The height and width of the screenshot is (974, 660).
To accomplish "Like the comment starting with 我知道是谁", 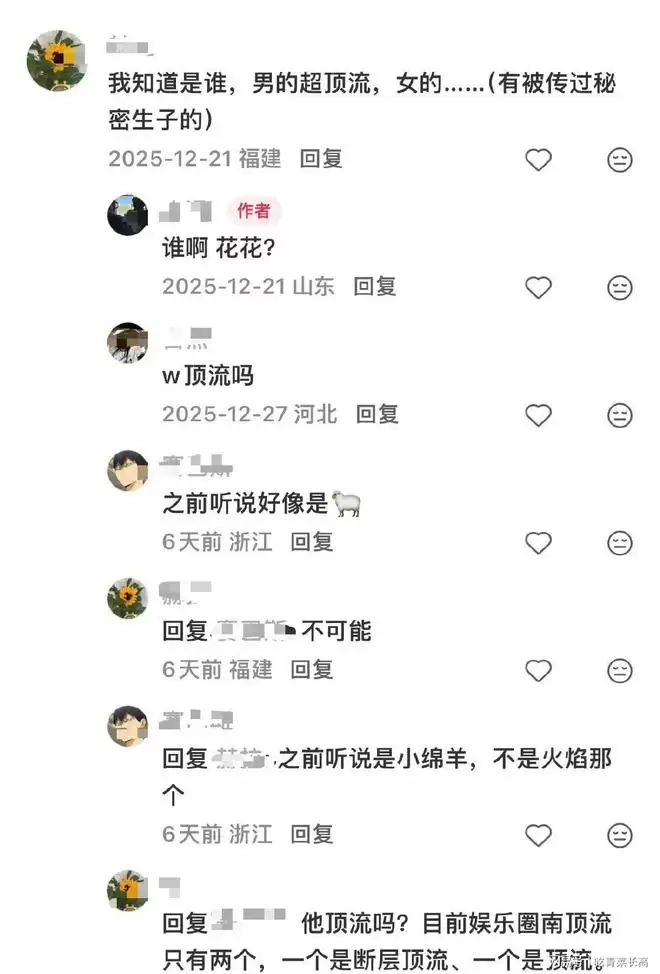I will (539, 159).
